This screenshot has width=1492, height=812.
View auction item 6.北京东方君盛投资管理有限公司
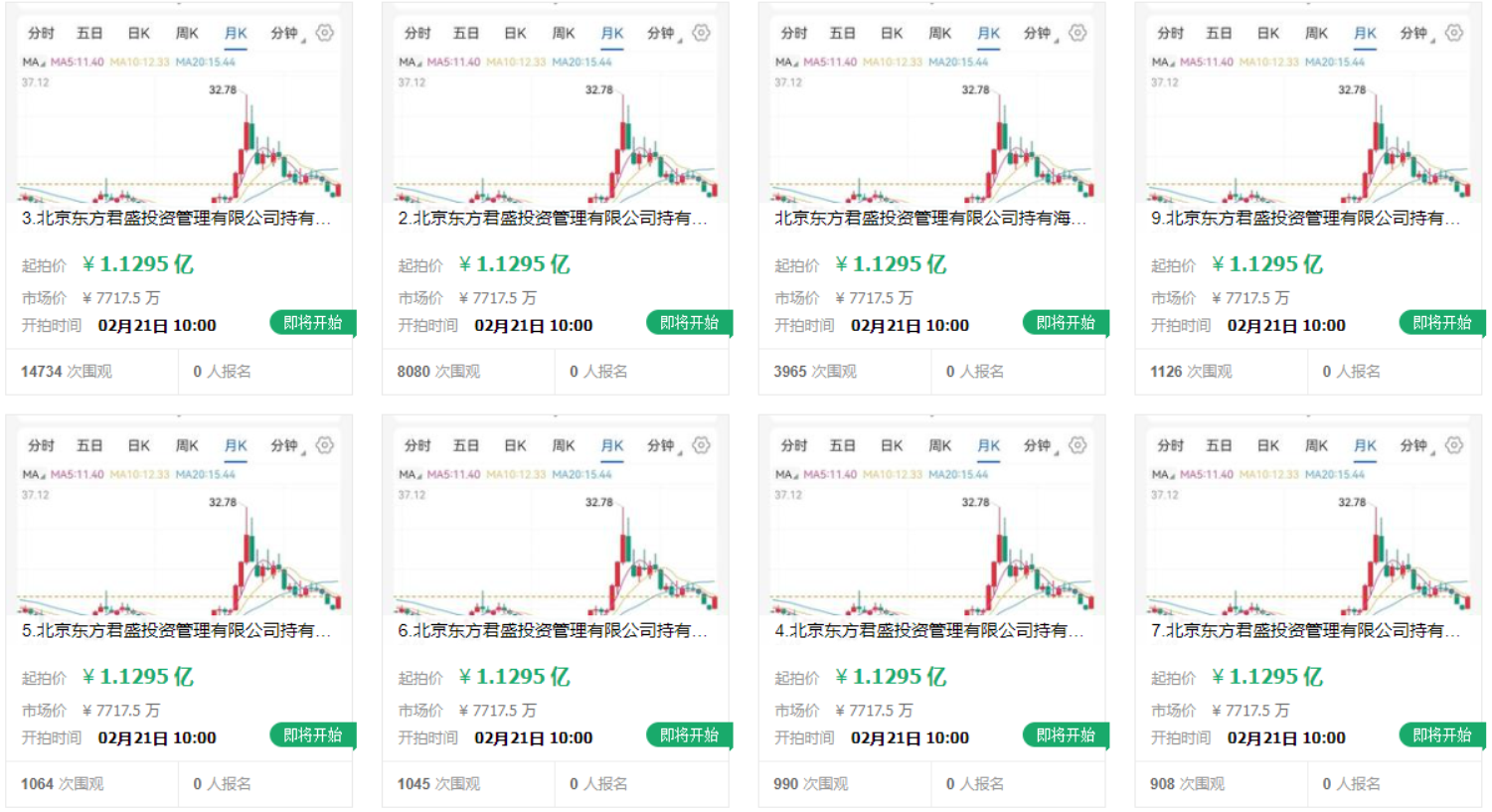coord(553,630)
